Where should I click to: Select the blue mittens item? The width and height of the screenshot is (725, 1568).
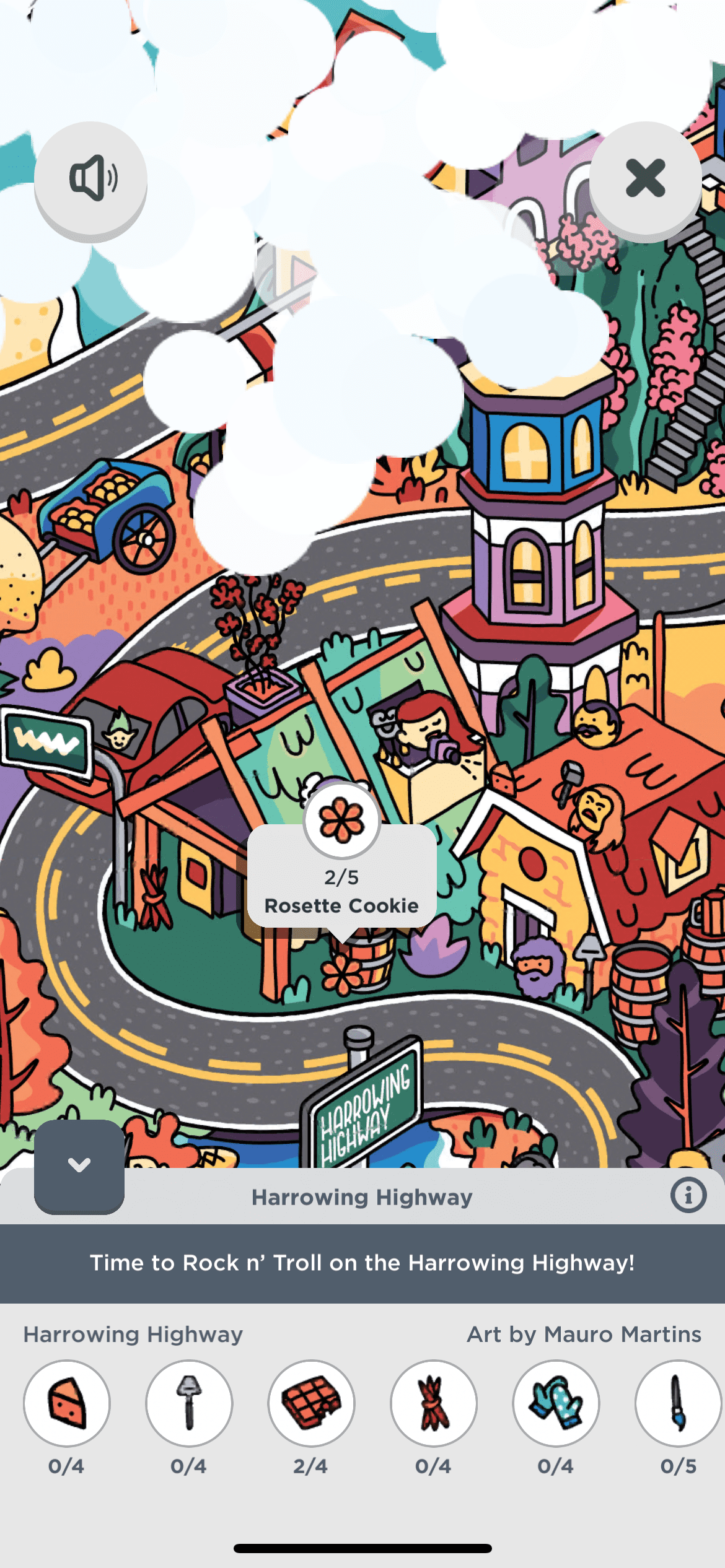click(556, 1403)
